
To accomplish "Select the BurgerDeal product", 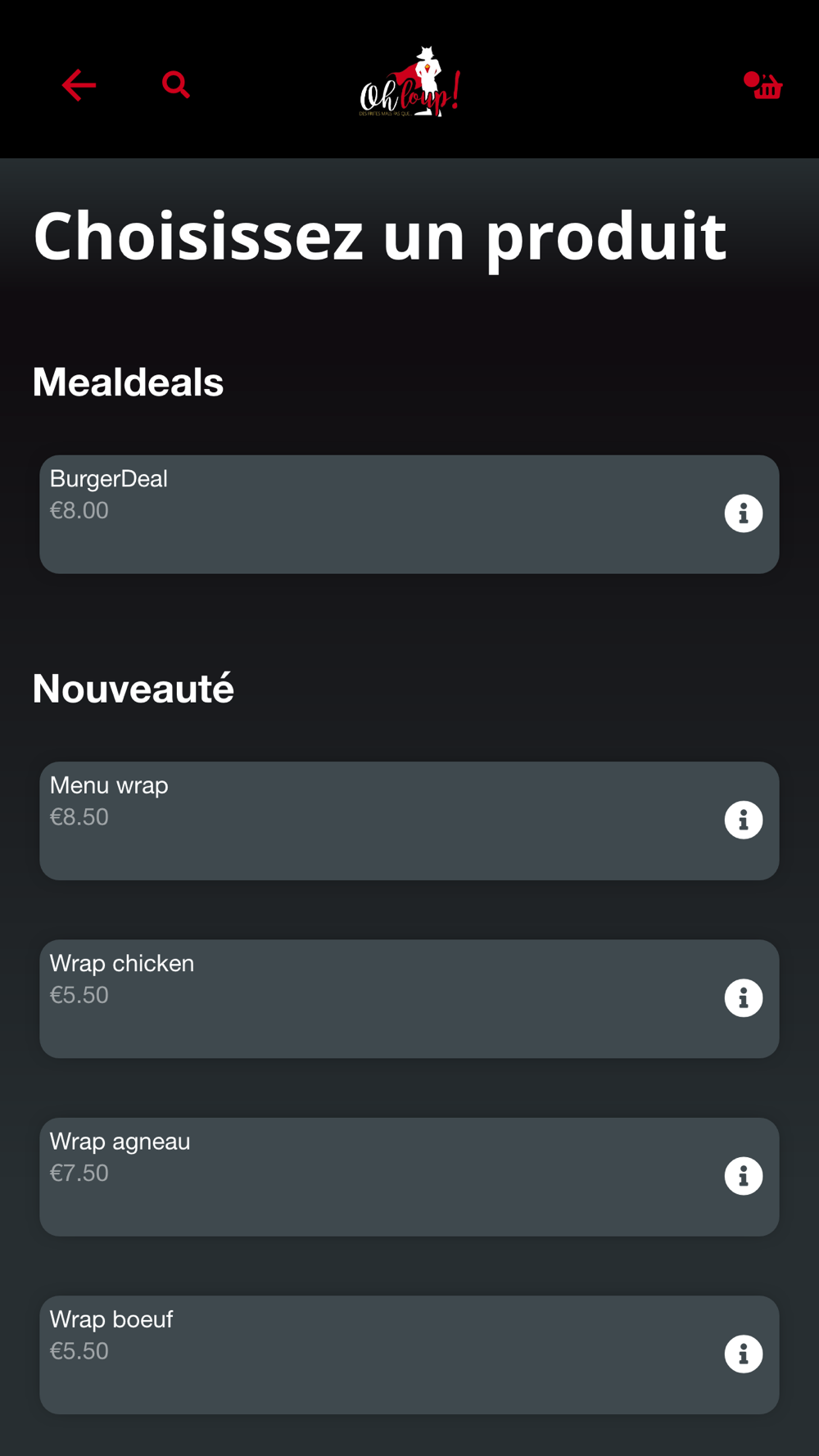I will point(409,514).
